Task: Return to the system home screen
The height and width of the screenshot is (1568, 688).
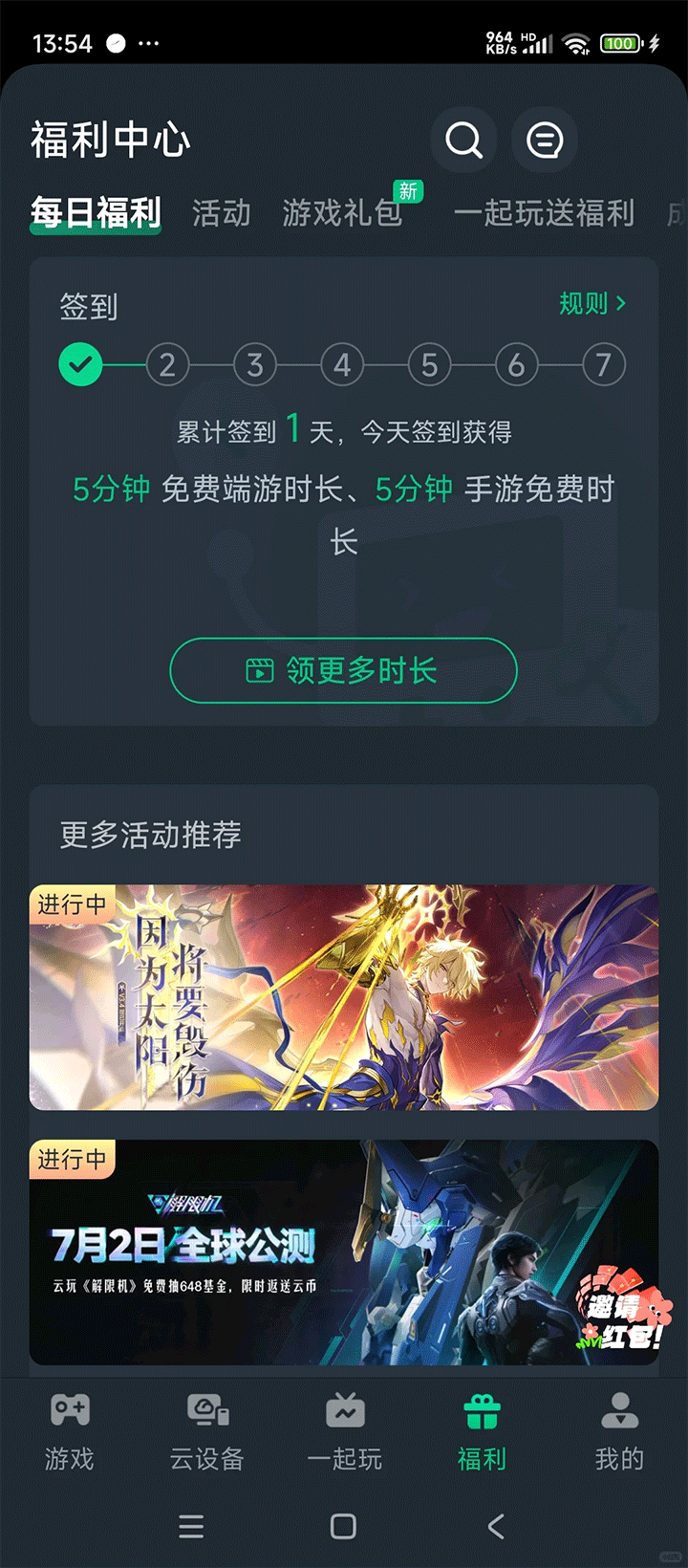Action: (x=343, y=1526)
